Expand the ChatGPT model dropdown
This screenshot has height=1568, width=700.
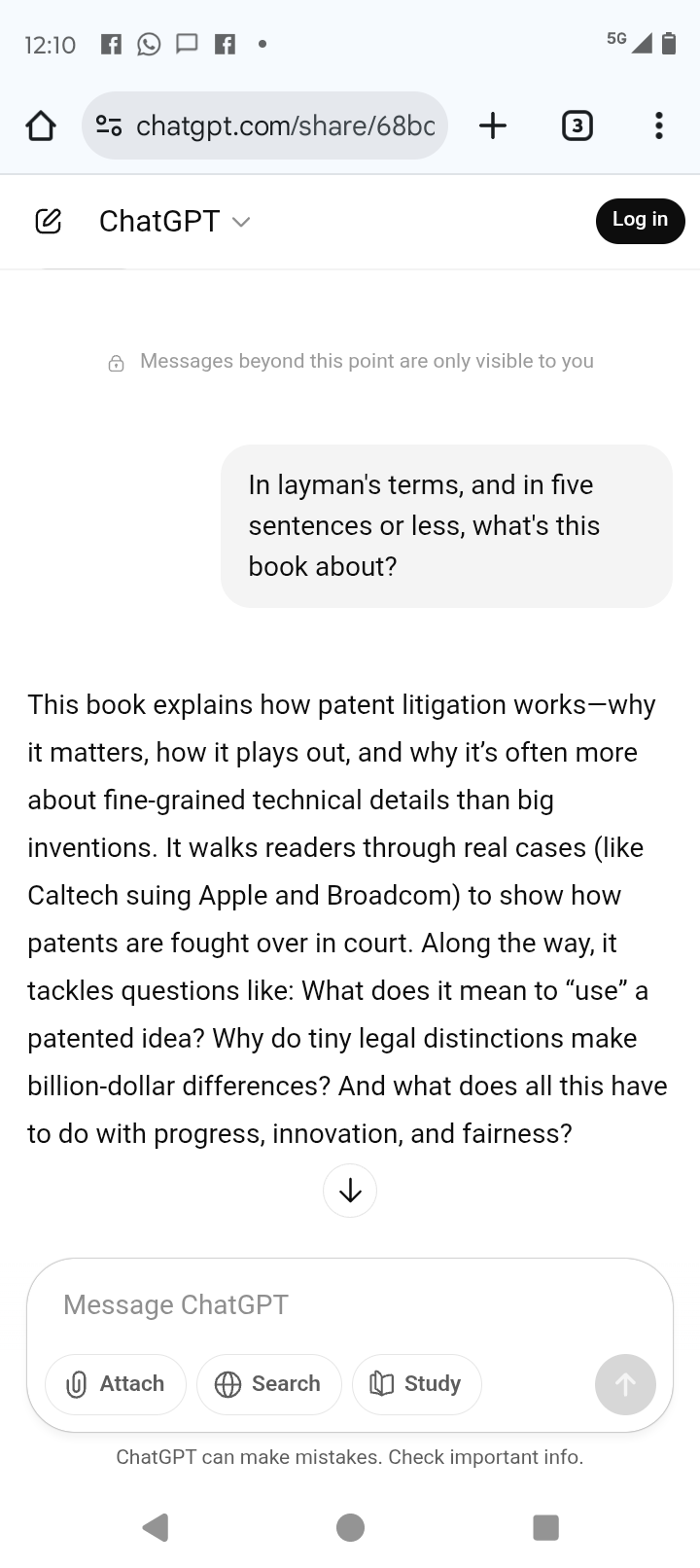click(x=175, y=222)
